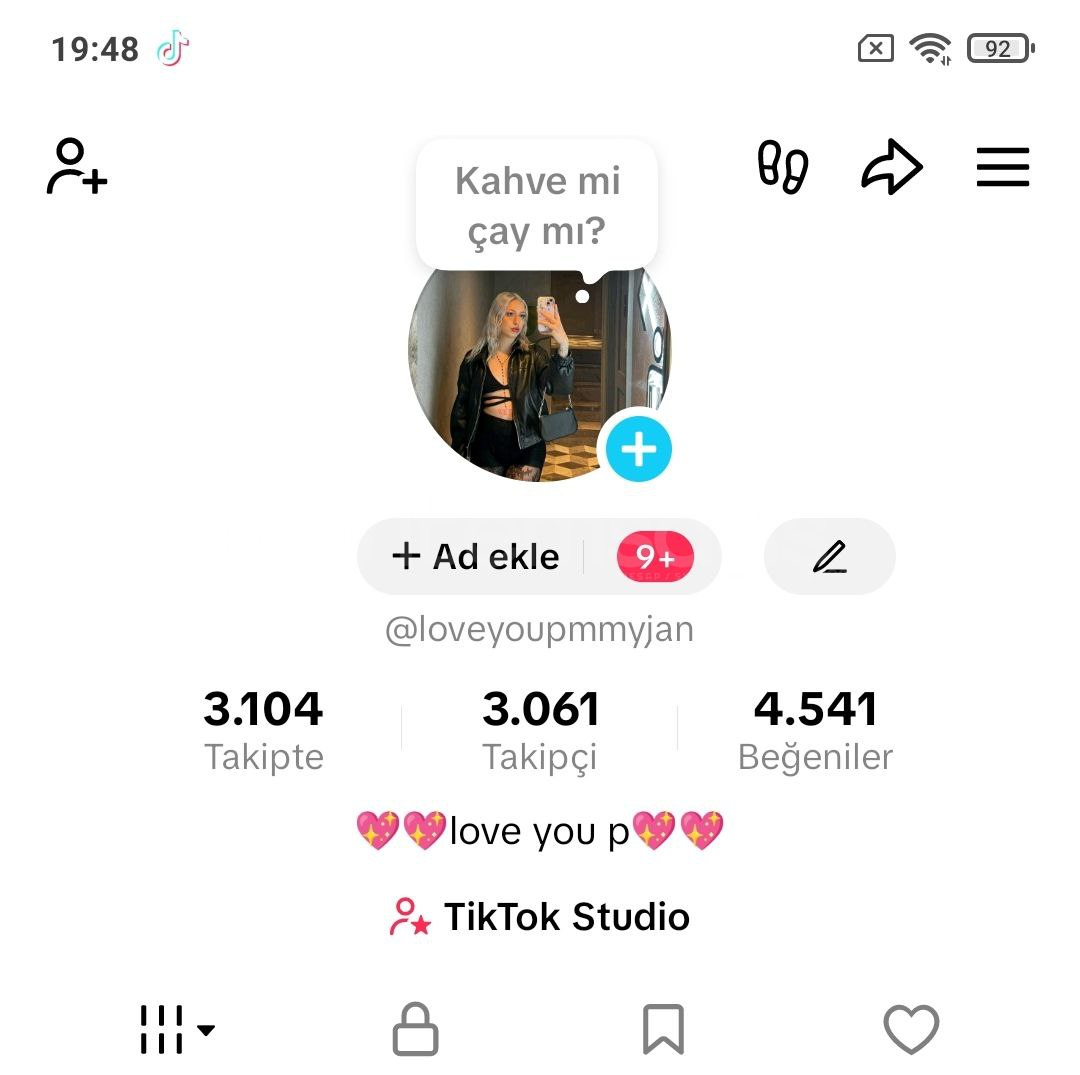Switch to the private videos lock tab
The width and height of the screenshot is (1080, 1075).
click(415, 1029)
